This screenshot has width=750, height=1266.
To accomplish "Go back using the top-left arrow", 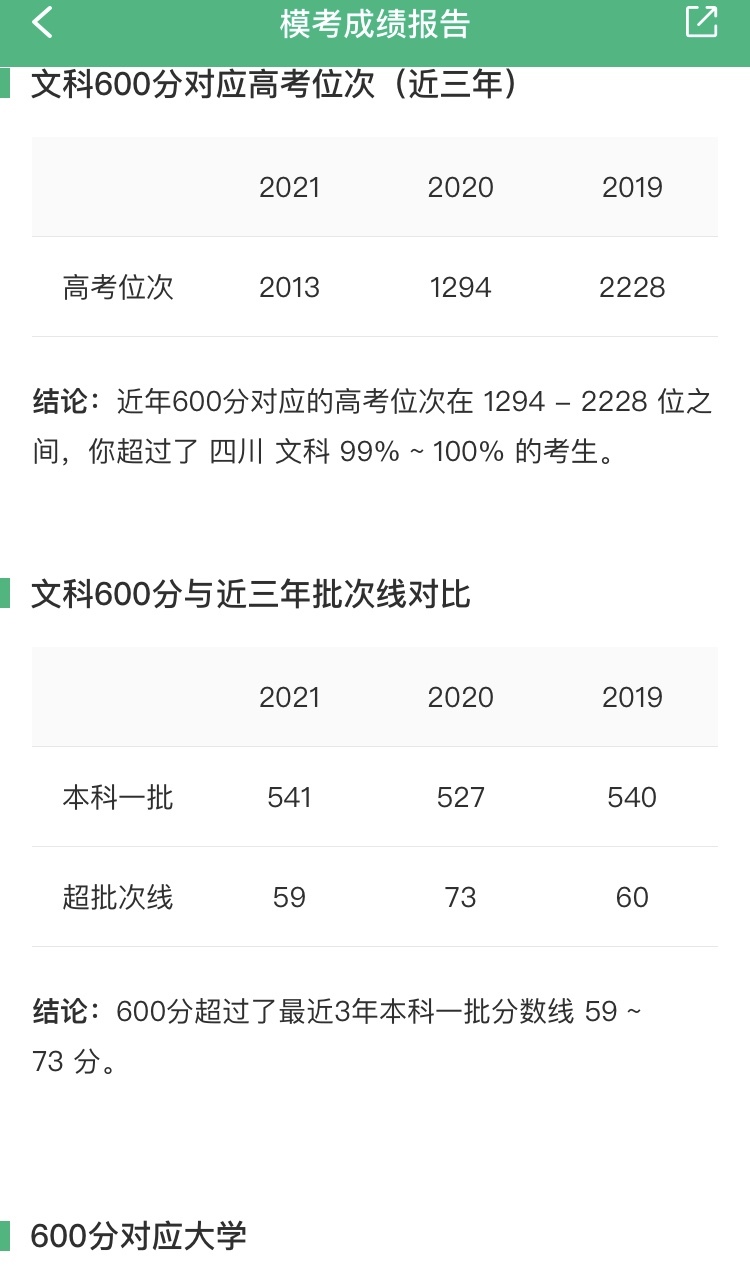I will point(42,22).
